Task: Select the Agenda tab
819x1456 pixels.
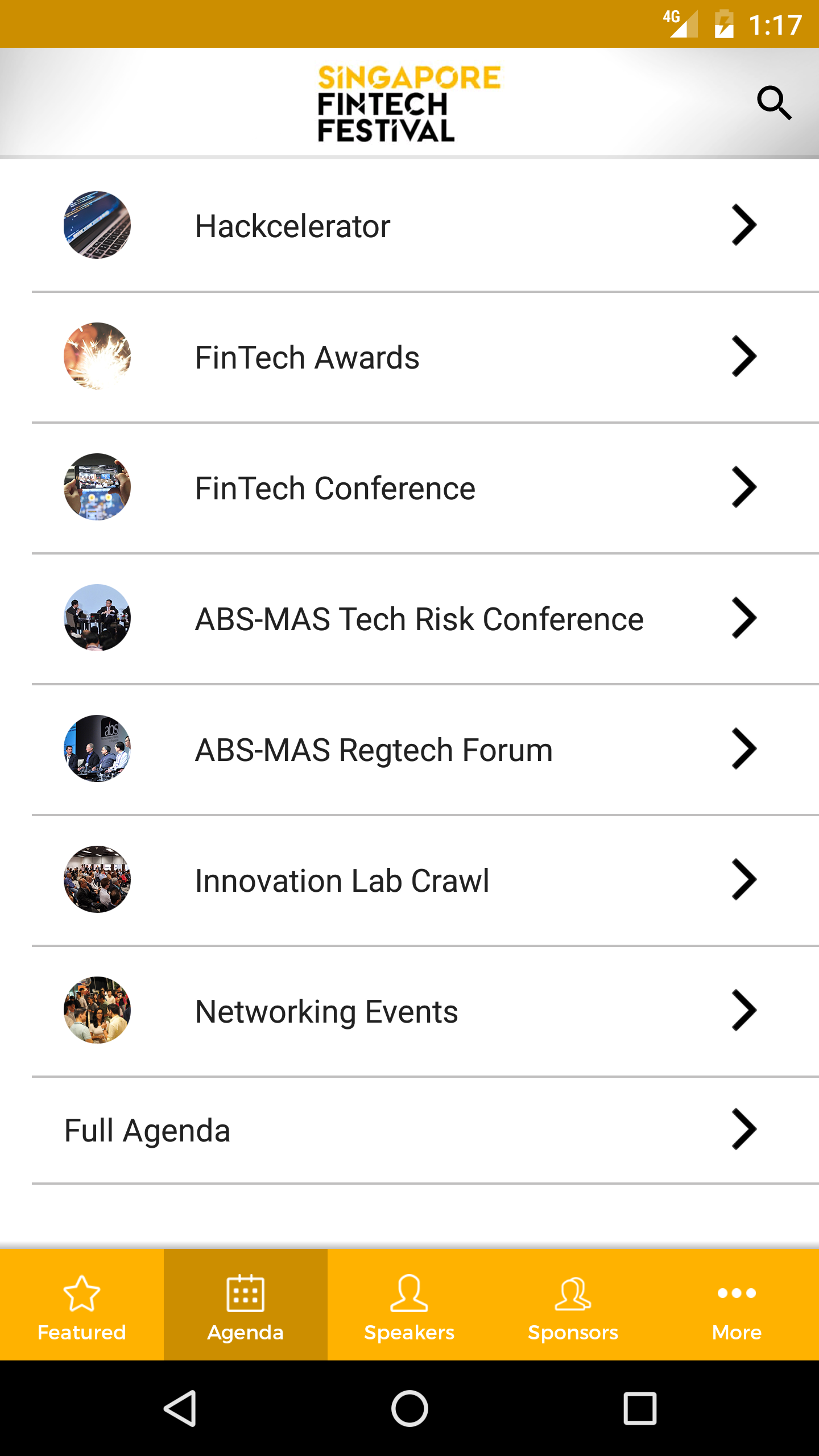Action: pyautogui.click(x=246, y=1305)
